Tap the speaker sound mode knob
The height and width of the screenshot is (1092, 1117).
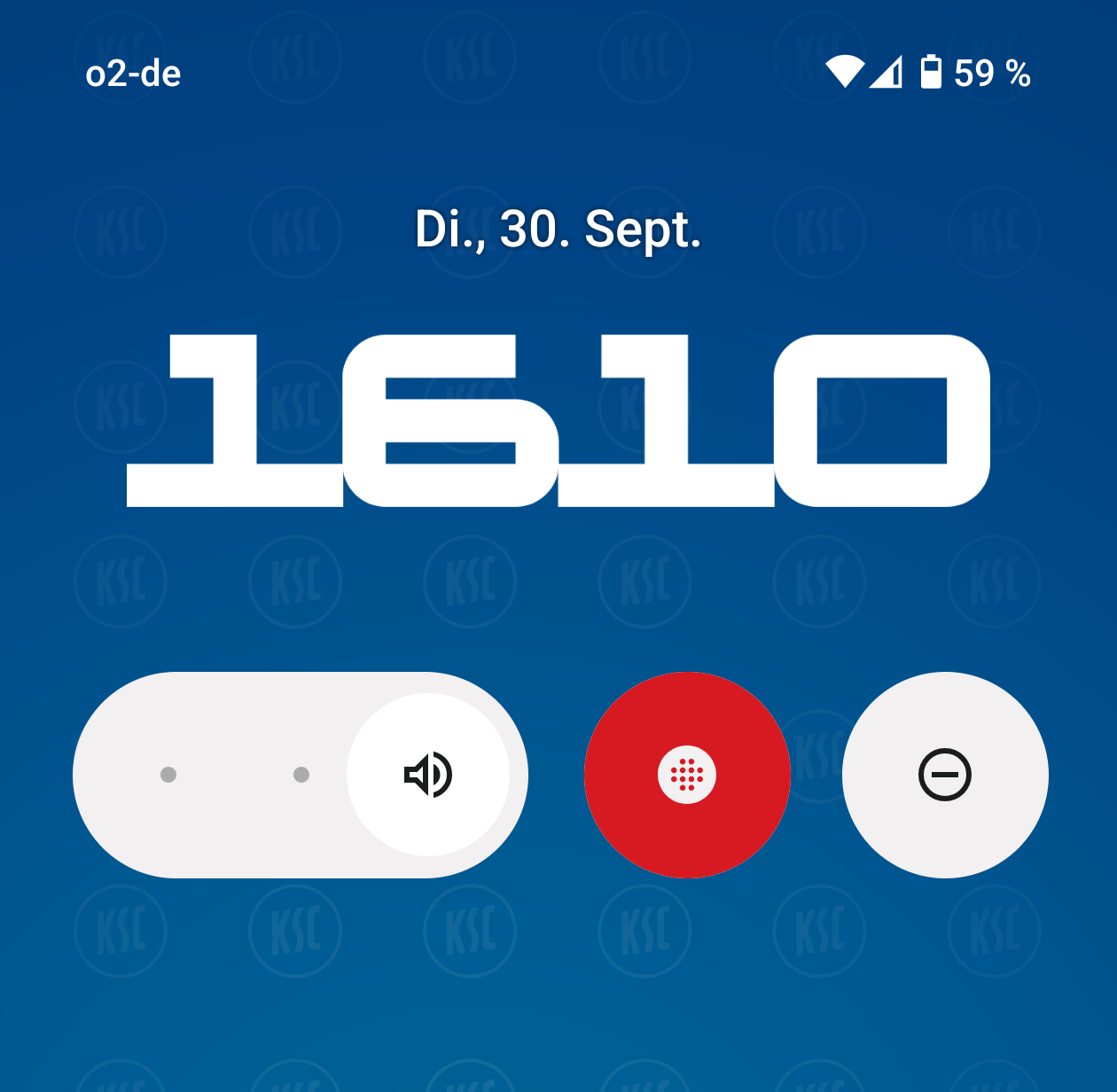[x=428, y=775]
